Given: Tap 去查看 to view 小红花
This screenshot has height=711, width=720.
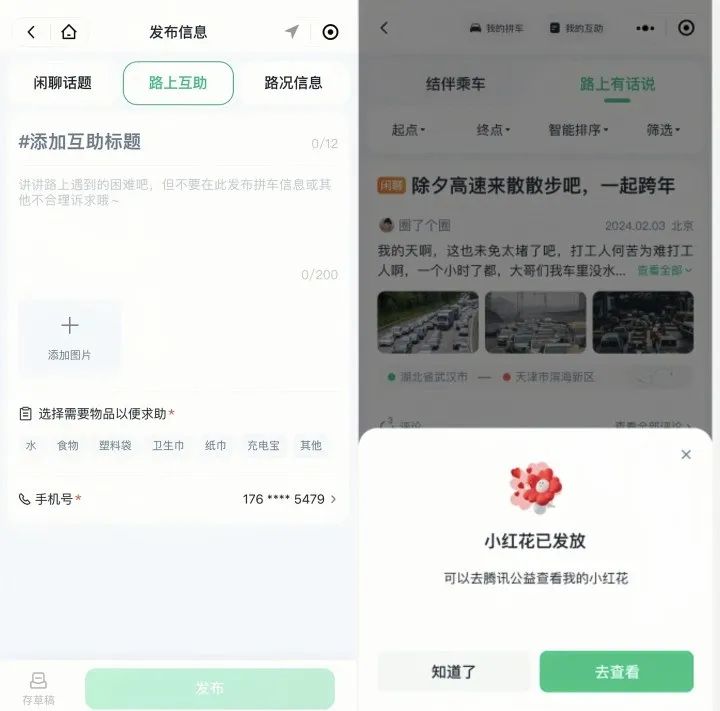Looking at the screenshot, I should point(616,672).
